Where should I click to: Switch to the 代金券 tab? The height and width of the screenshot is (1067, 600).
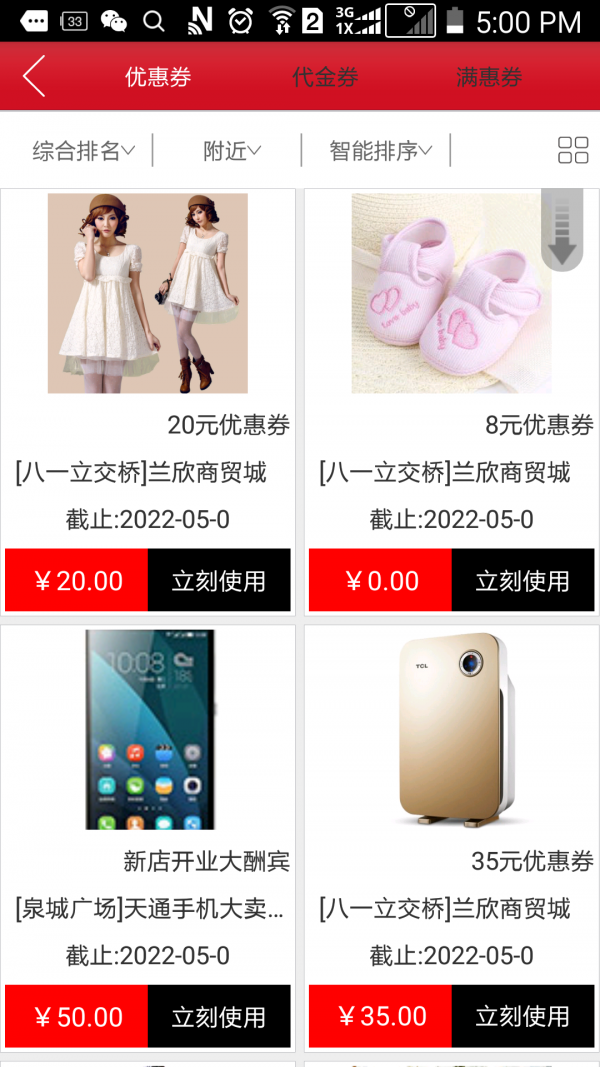[x=325, y=77]
